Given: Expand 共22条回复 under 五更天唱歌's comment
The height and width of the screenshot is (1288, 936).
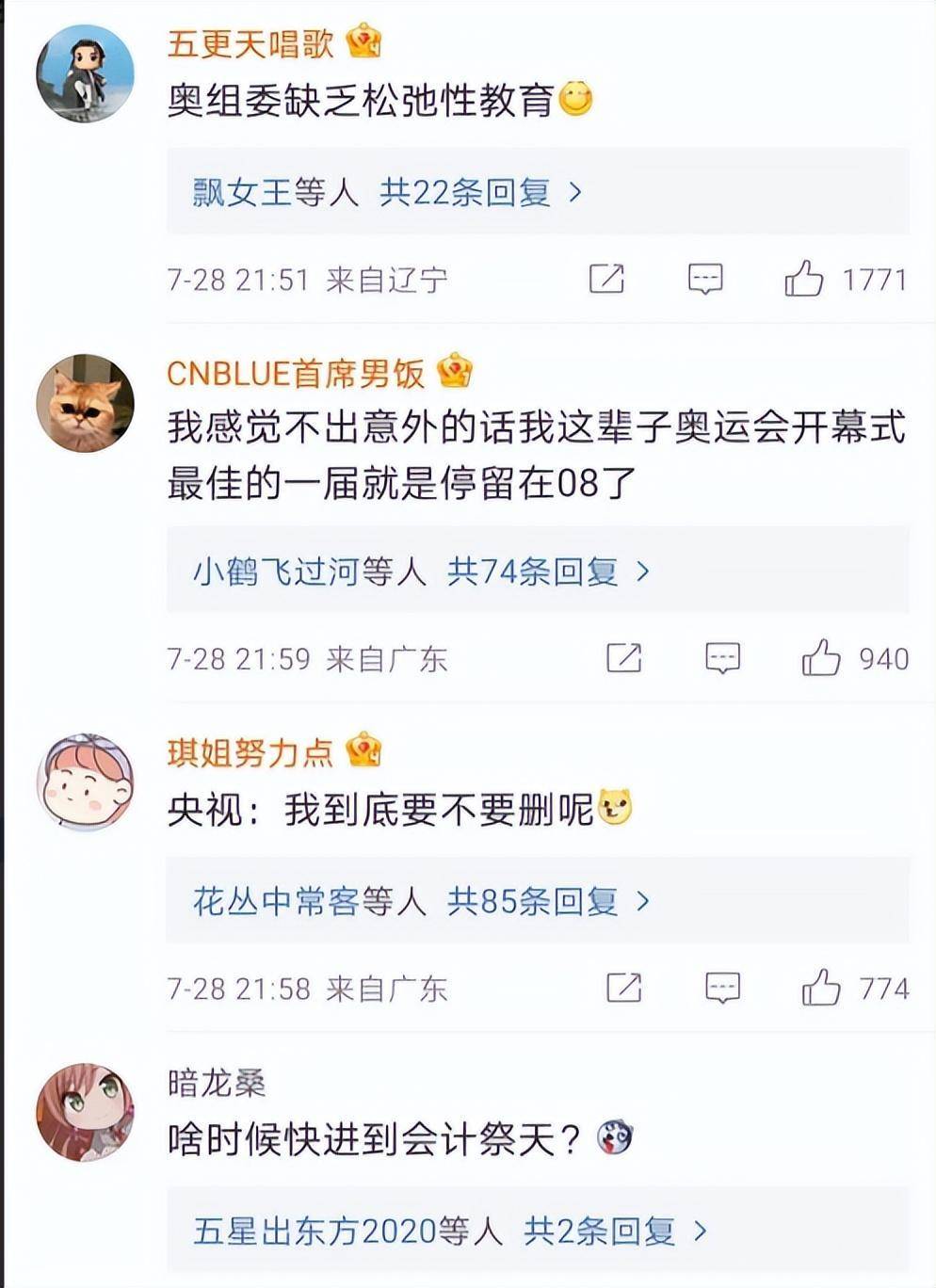Looking at the screenshot, I should pos(480,193).
